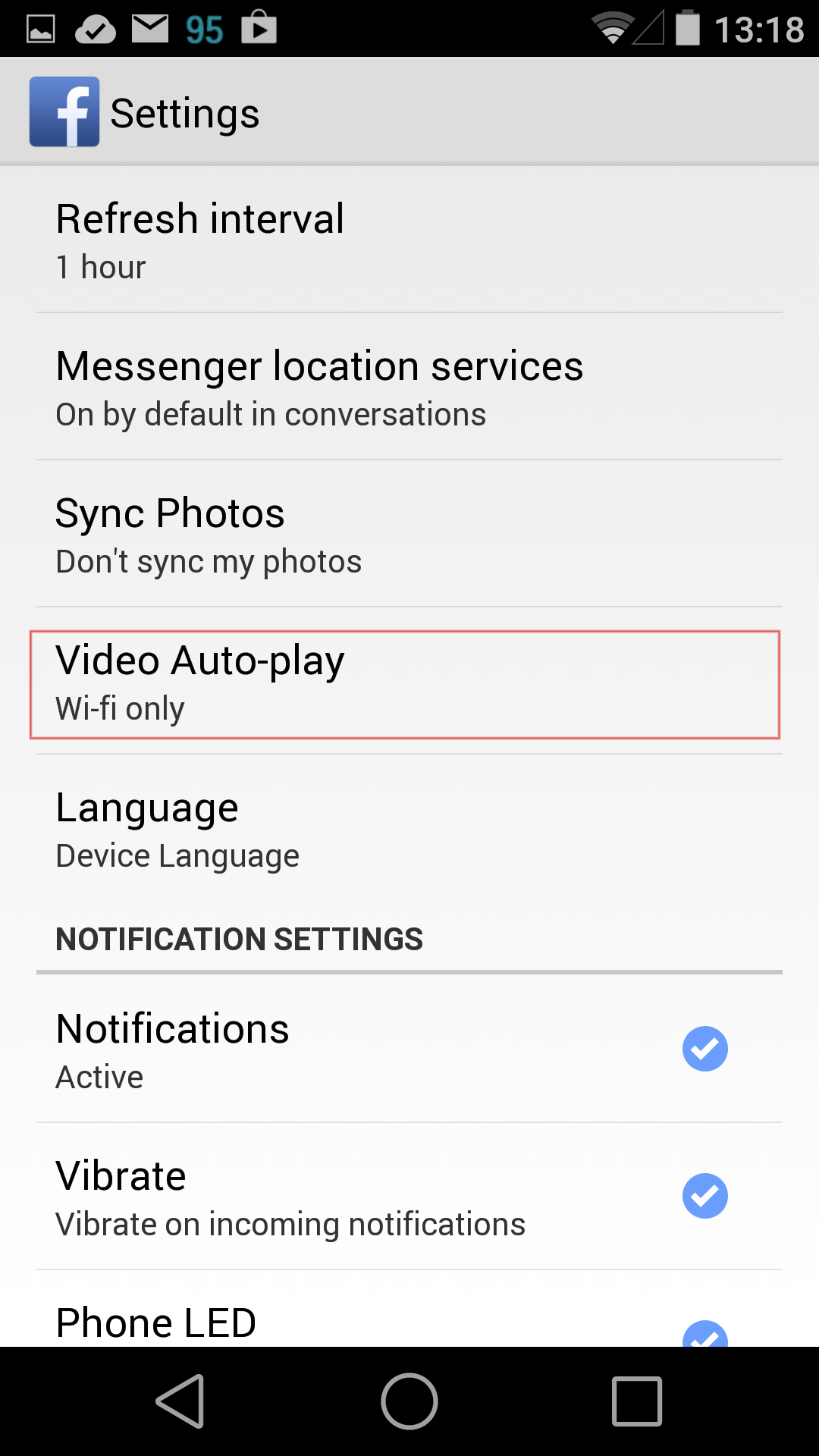Disable Vibrate on incoming notifications
819x1456 pixels.
[x=704, y=1196]
